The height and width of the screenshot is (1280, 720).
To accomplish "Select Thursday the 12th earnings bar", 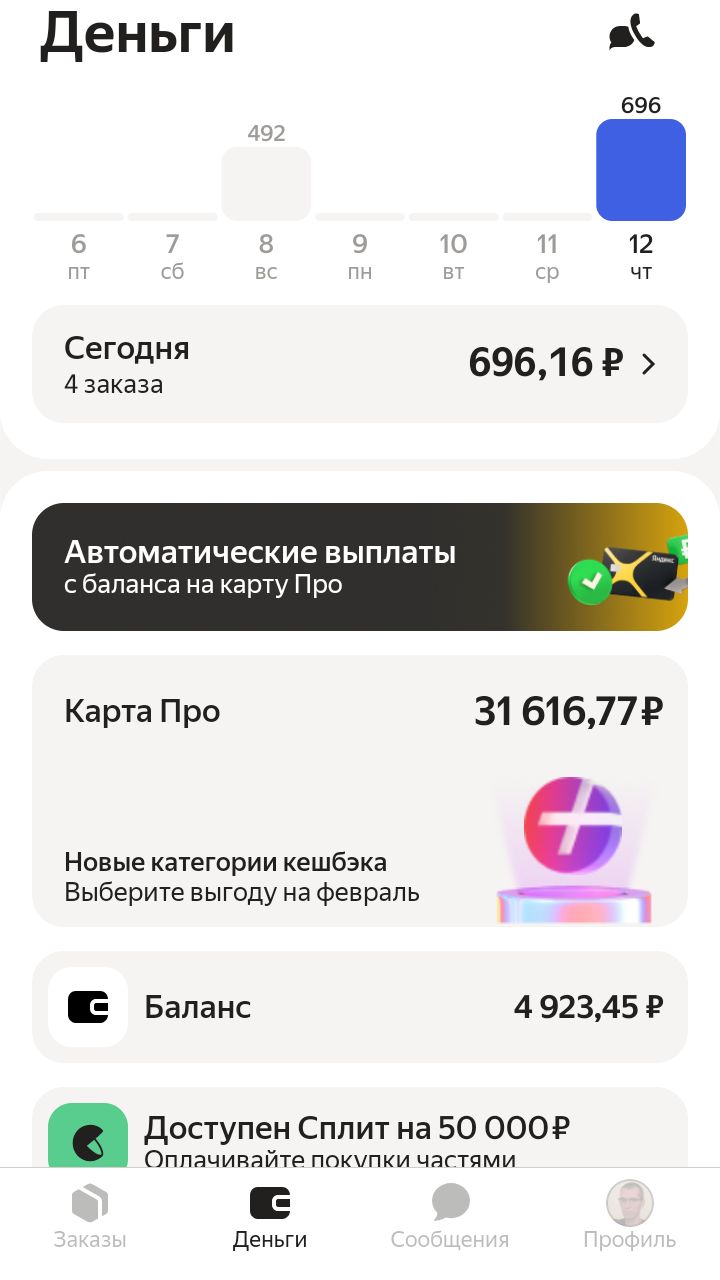I will (640, 170).
